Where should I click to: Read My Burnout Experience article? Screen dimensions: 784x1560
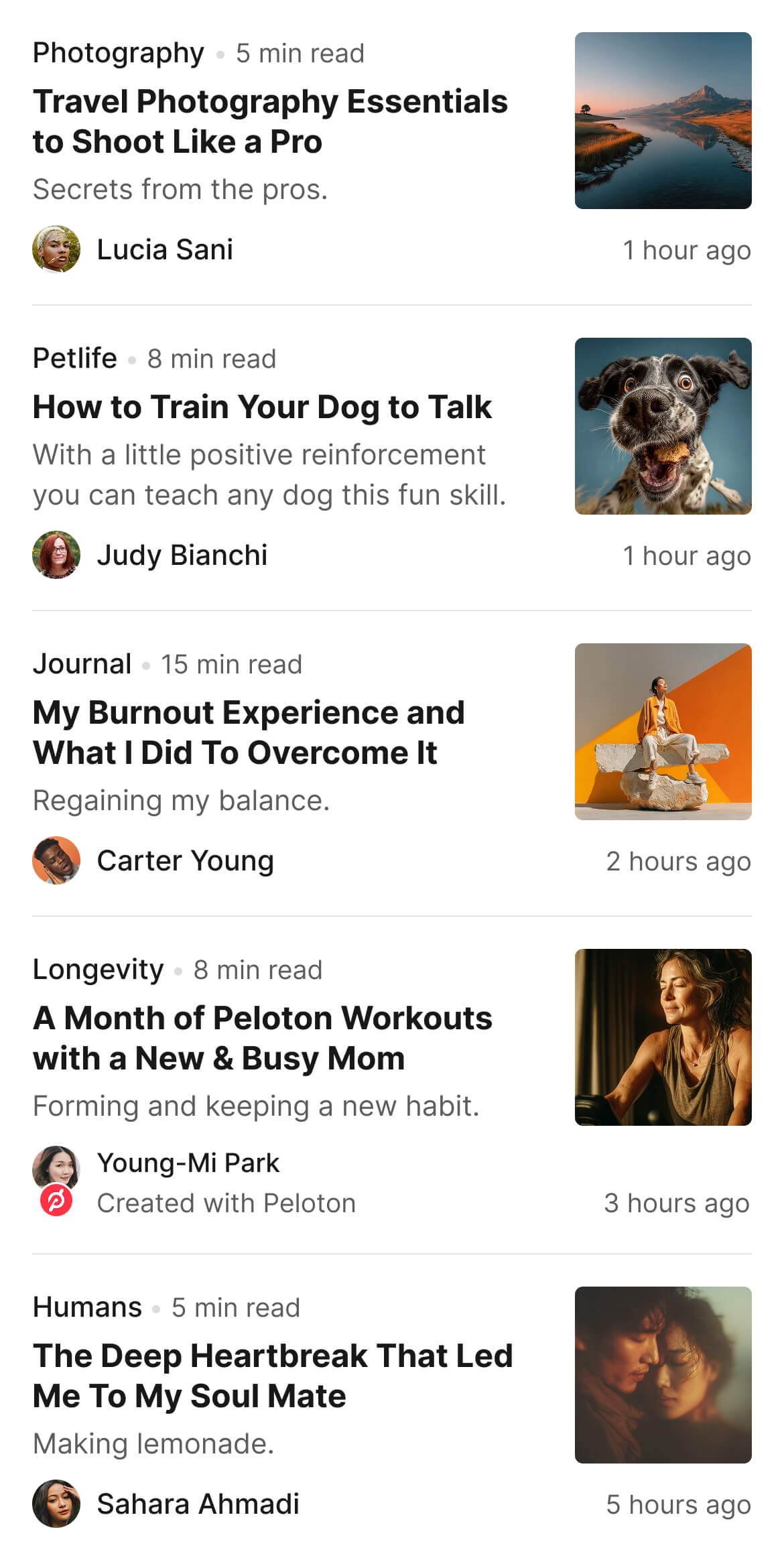249,732
